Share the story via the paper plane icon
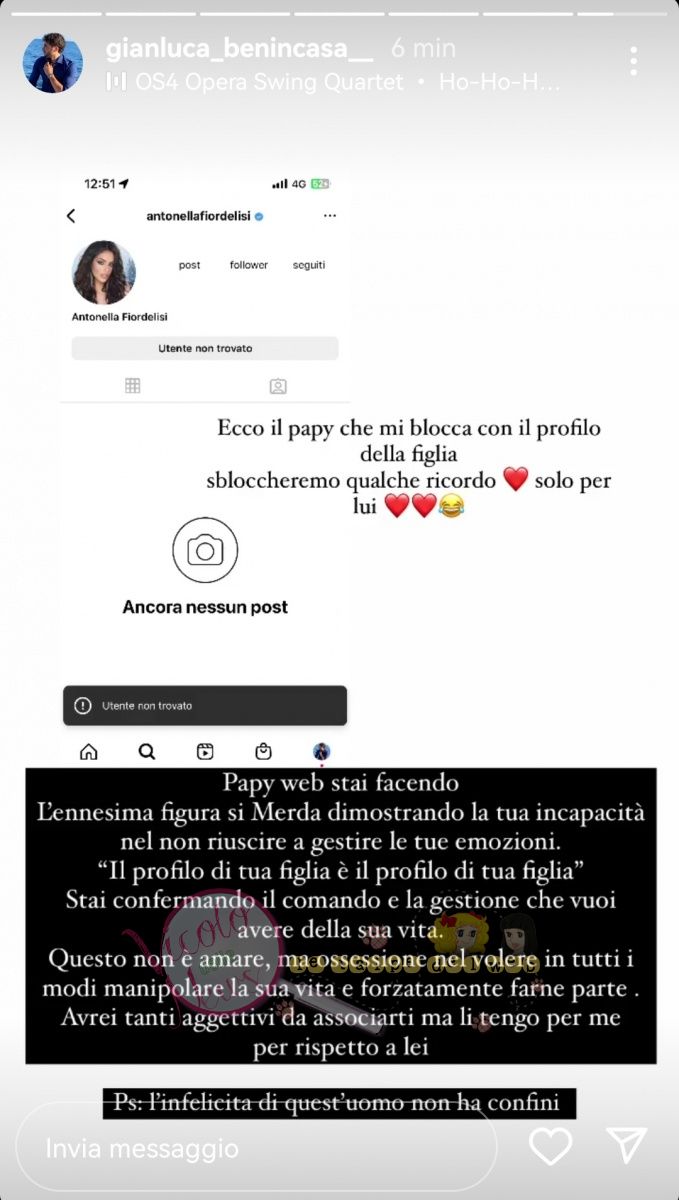Viewport: 679px width, 1200px height. click(627, 1146)
